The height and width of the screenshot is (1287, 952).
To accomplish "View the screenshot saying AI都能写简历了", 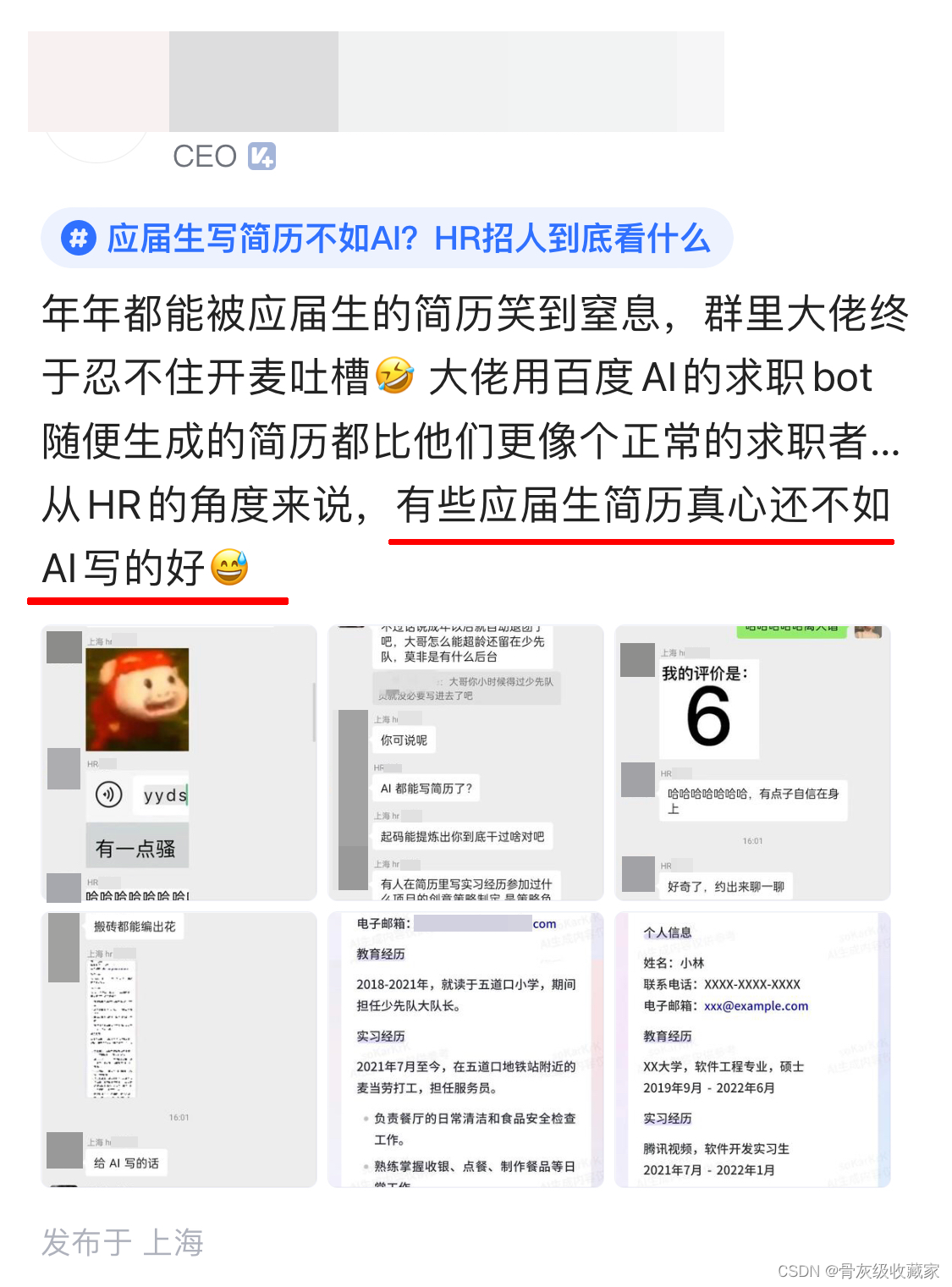I will [465, 763].
